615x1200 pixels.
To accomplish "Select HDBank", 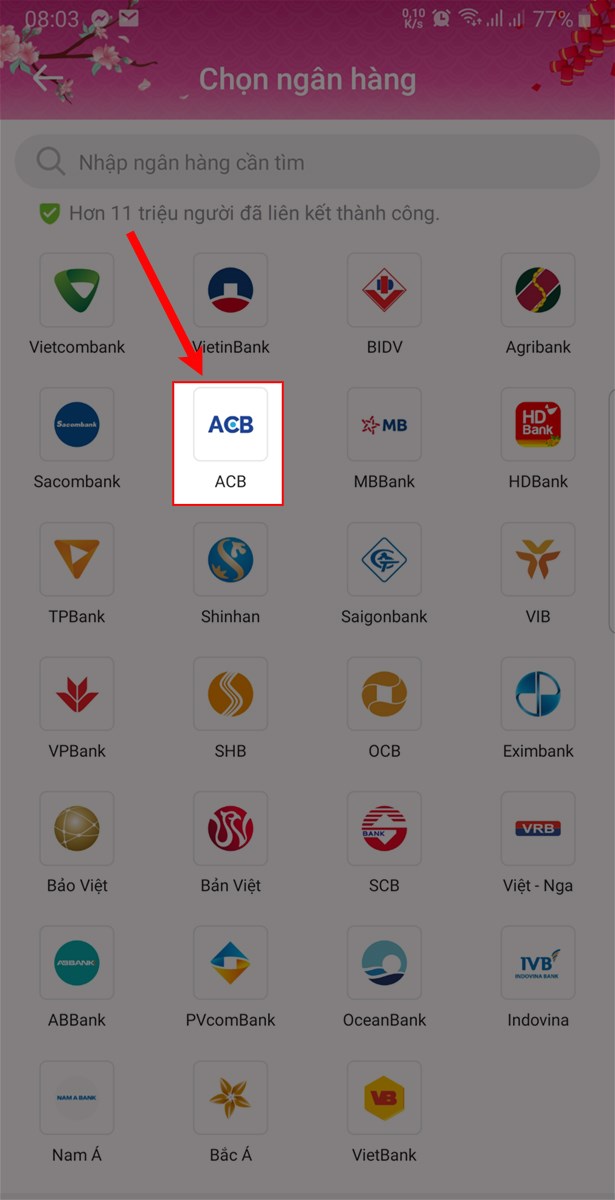I will 538,425.
